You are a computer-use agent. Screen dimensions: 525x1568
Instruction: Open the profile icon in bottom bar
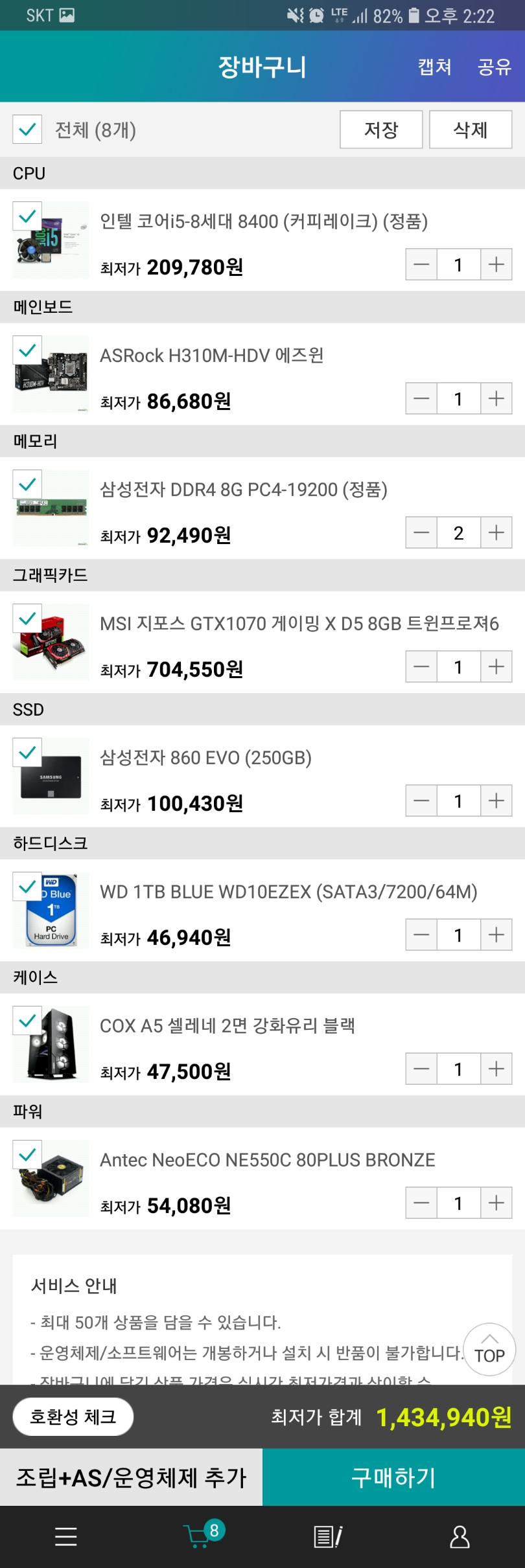tap(460, 1536)
